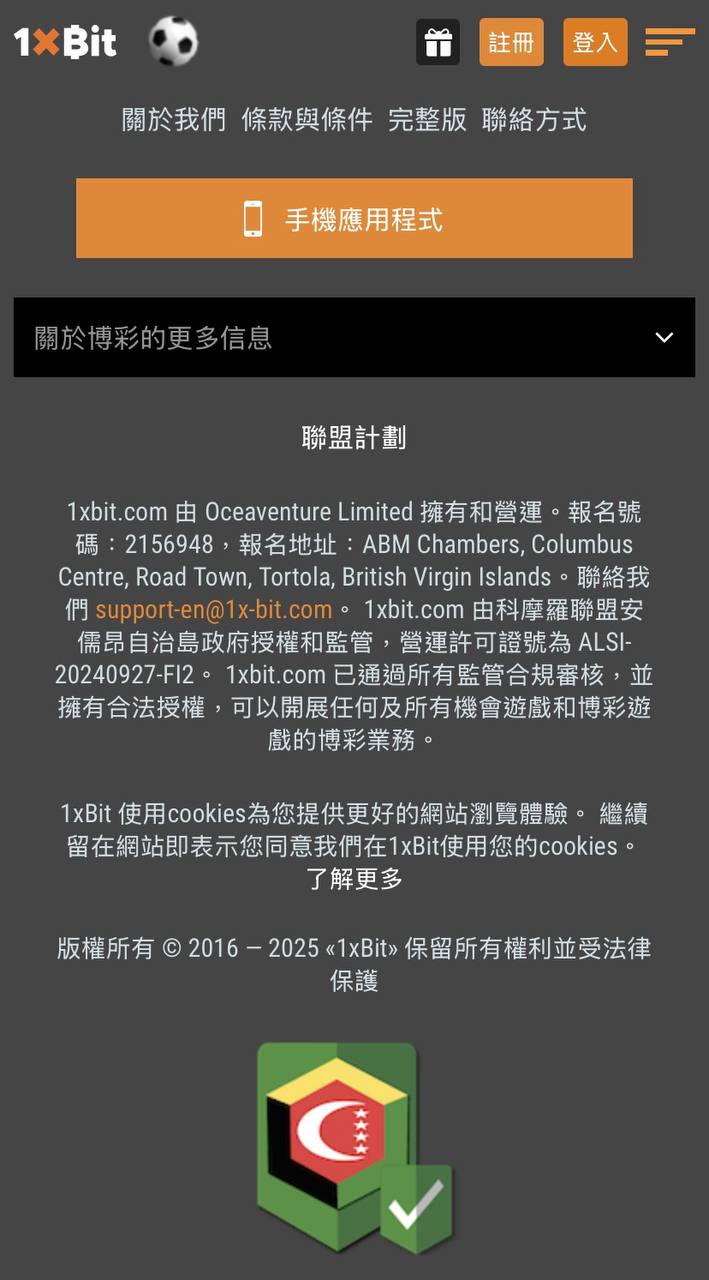Tap the soccer ball icon
Screen dimensions: 709x1280
(173, 42)
